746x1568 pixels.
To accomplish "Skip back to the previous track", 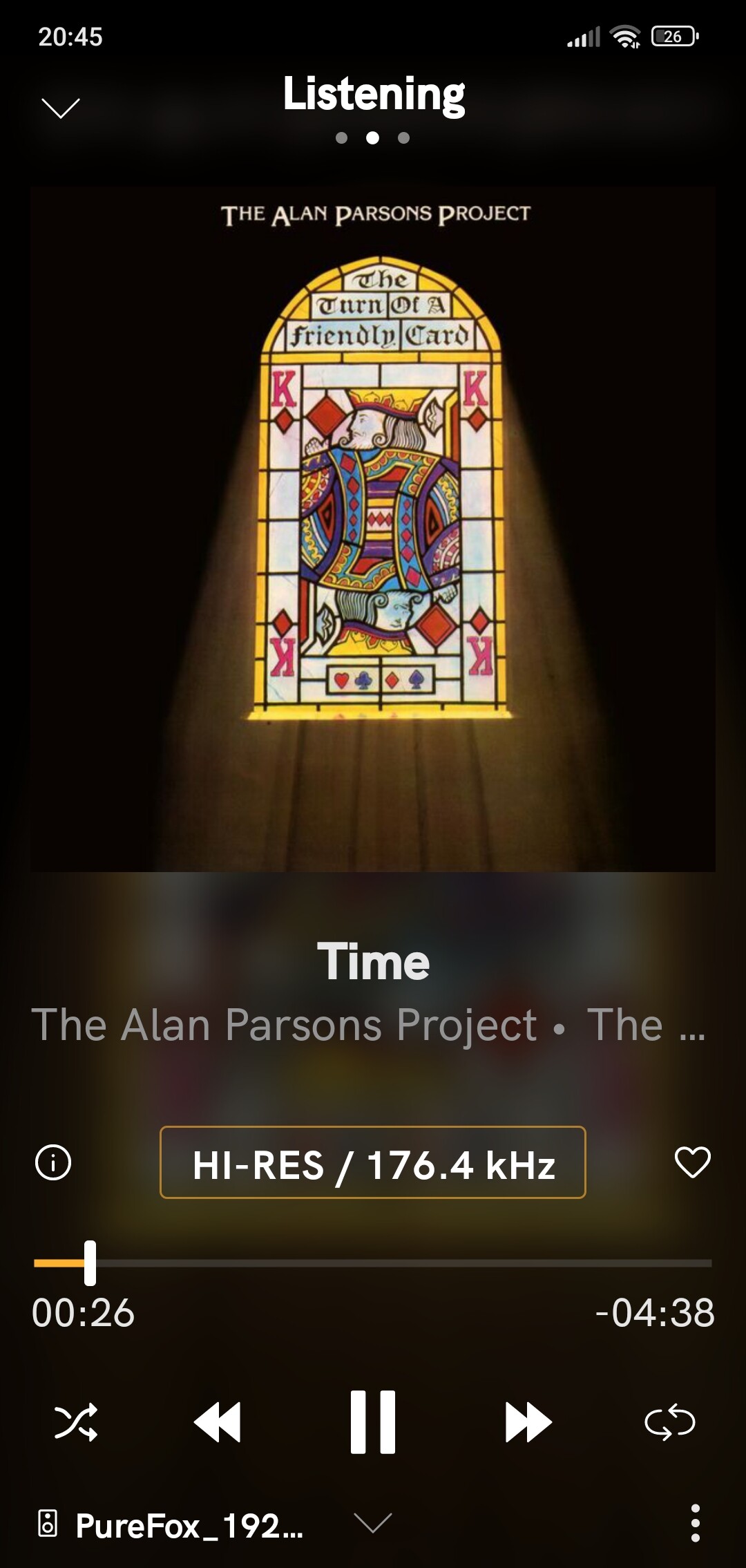I will point(217,1422).
